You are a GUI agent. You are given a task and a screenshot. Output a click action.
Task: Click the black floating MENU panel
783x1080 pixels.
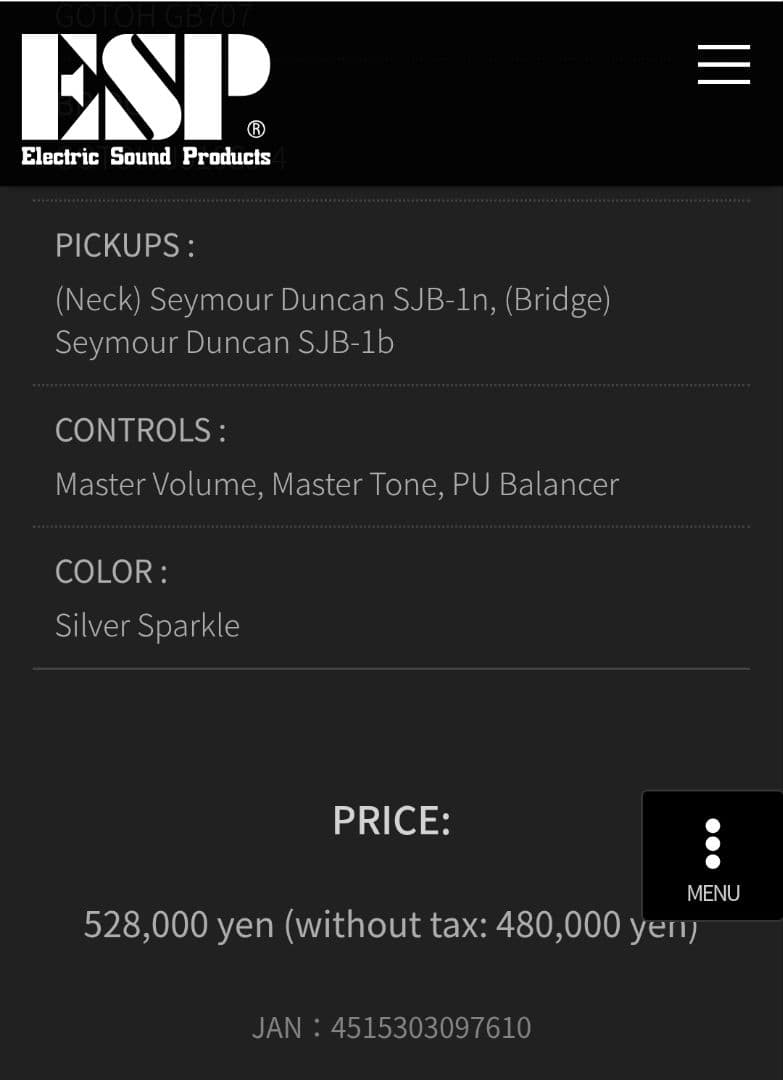pyautogui.click(x=712, y=855)
